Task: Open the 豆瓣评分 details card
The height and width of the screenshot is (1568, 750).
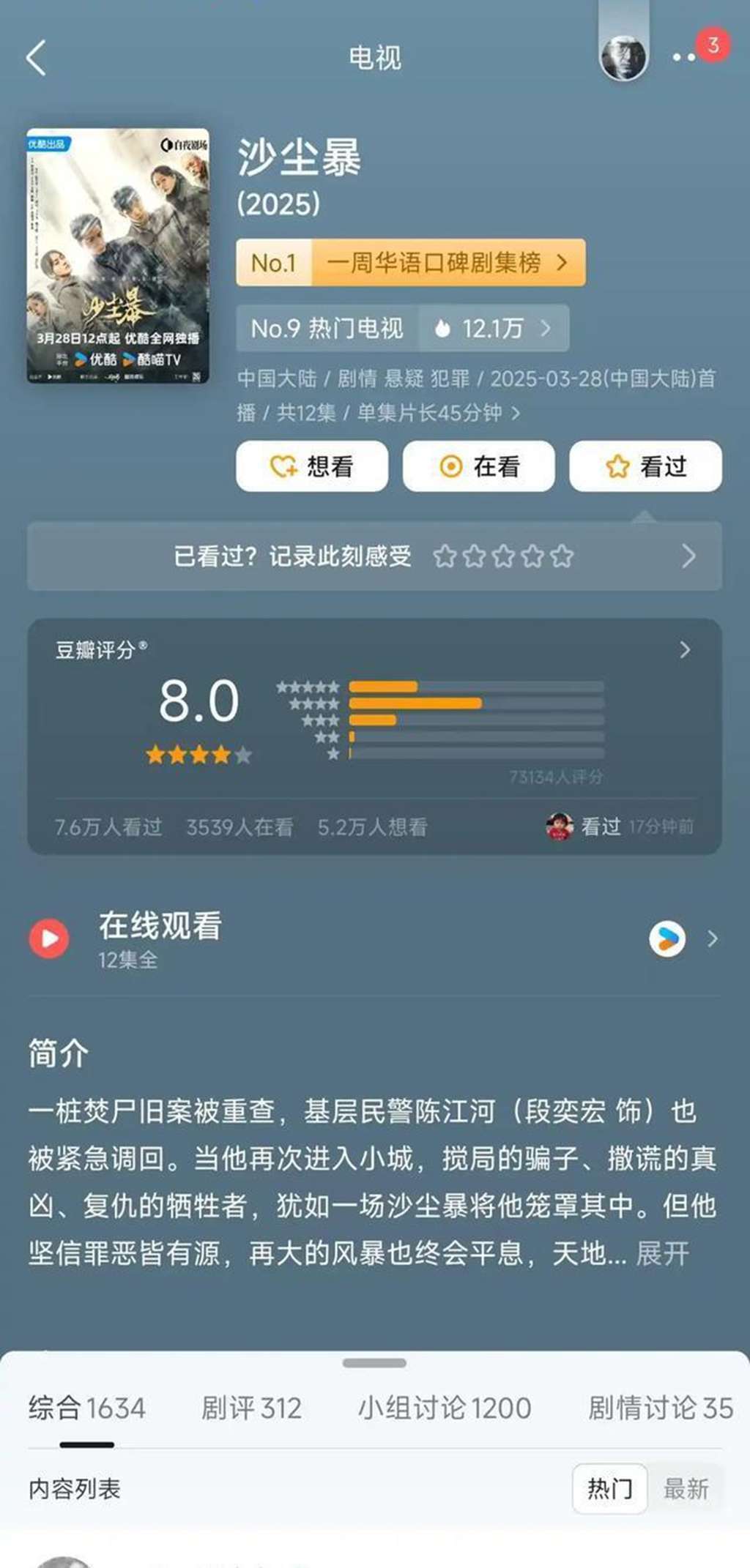Action: pos(374,703)
